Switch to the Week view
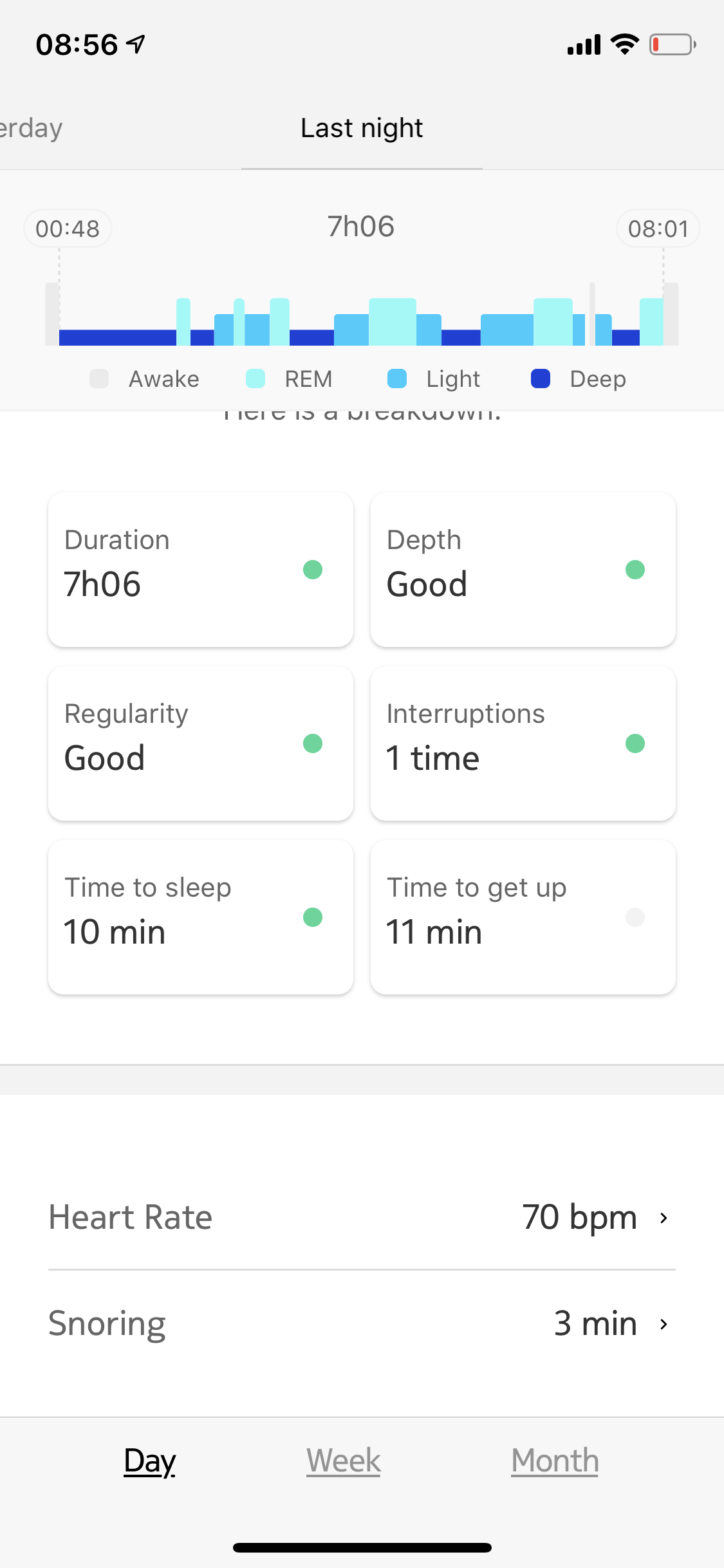This screenshot has width=724, height=1568. (344, 1461)
